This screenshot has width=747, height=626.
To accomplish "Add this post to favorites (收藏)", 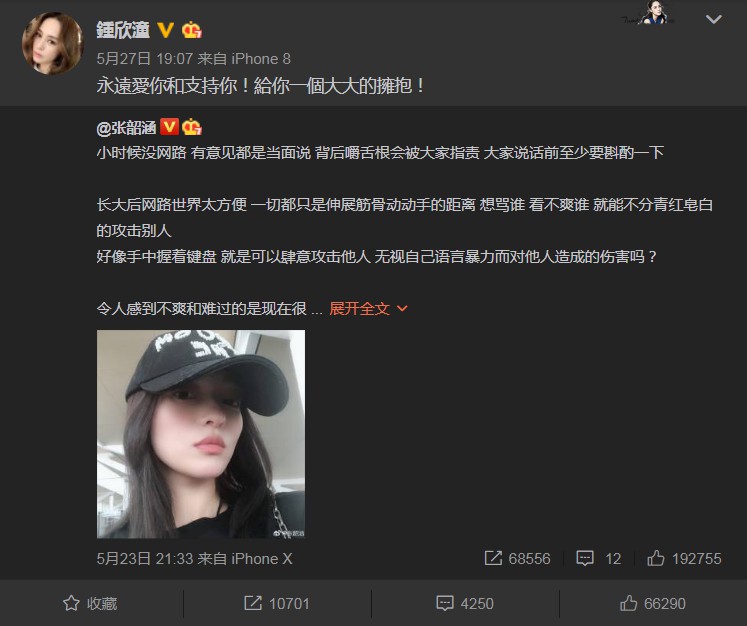I will coord(91,603).
